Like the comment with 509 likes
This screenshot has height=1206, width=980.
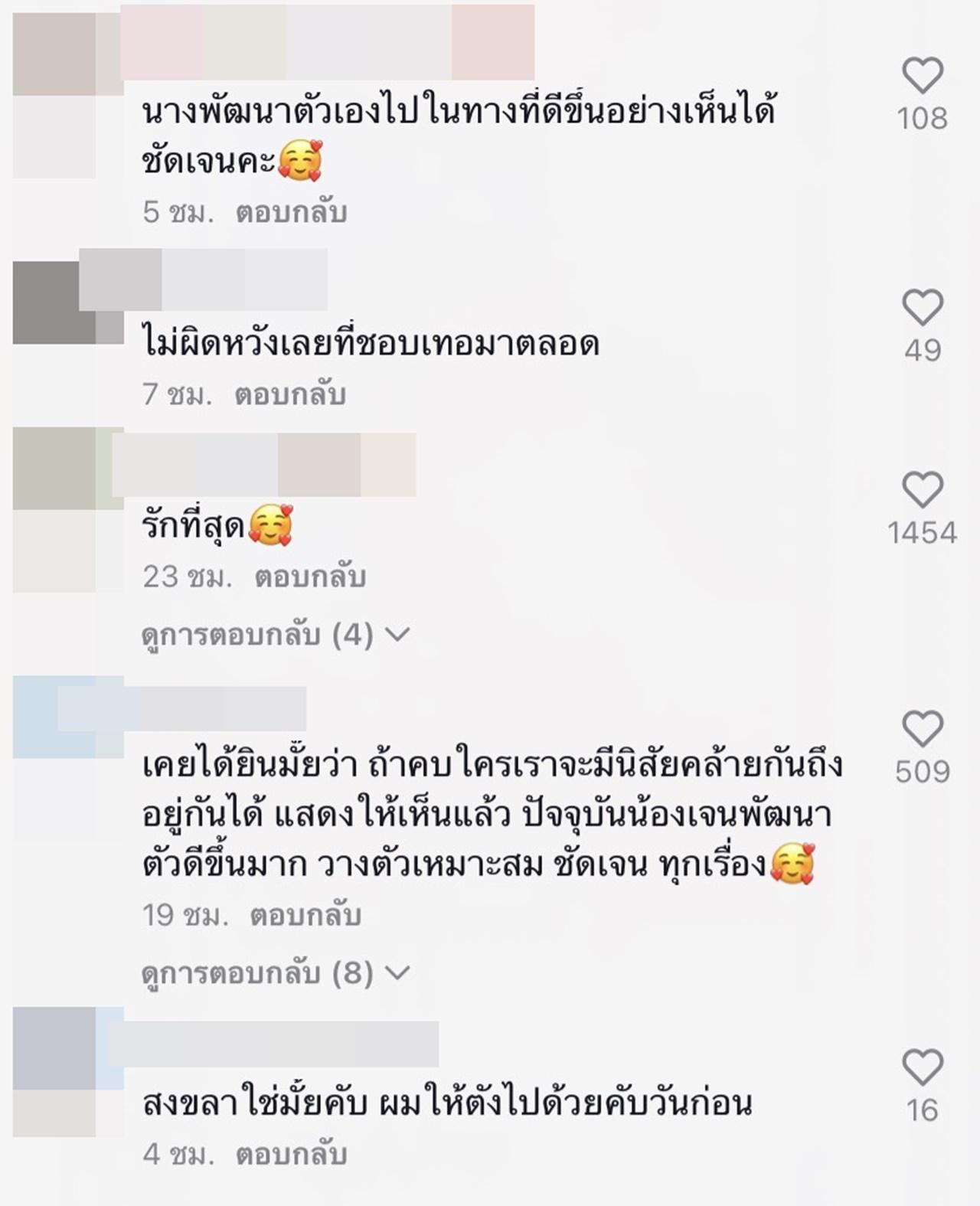pos(923,729)
